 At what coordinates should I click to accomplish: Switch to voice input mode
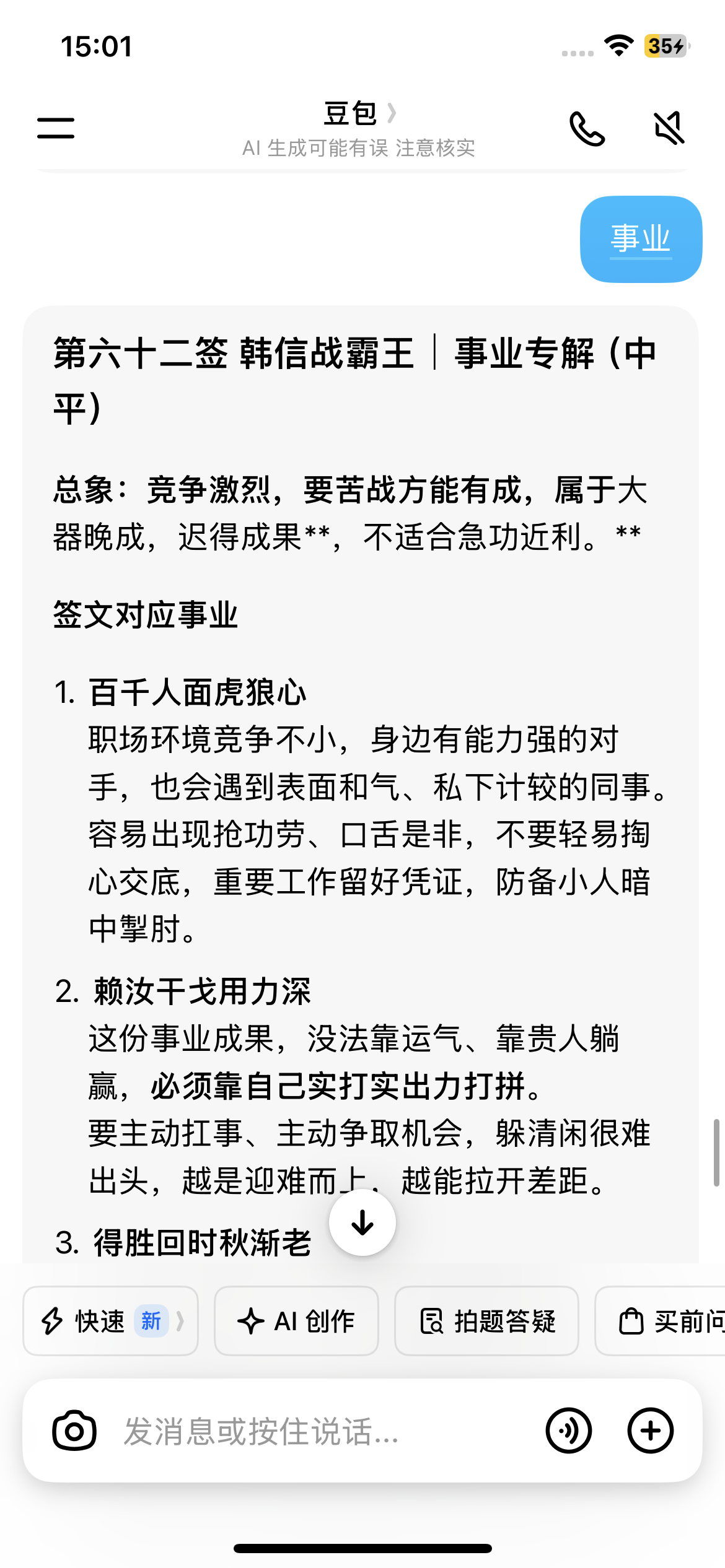pos(568,1431)
